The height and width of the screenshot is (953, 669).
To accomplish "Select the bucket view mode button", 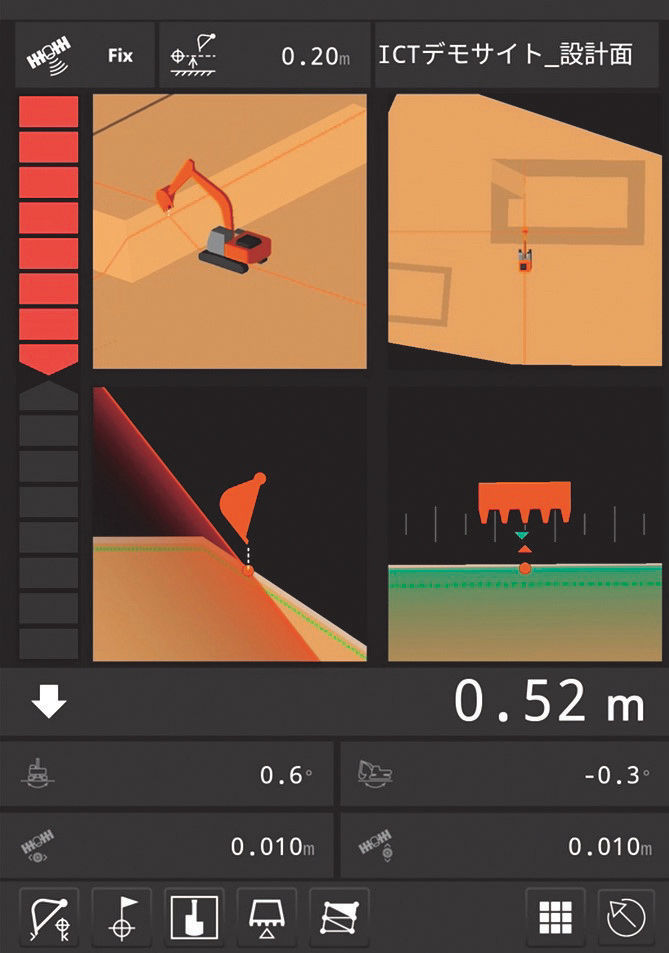I will [195, 915].
